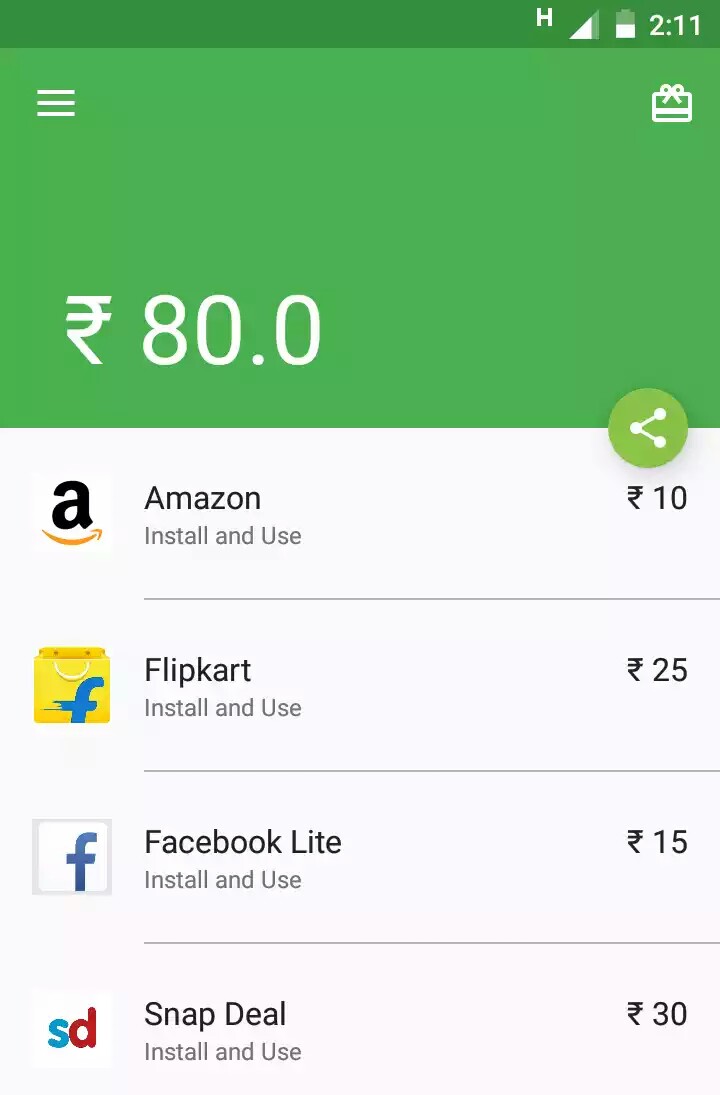Select the Amazon app icon
Viewport: 720px width, 1095px height.
pyautogui.click(x=71, y=514)
